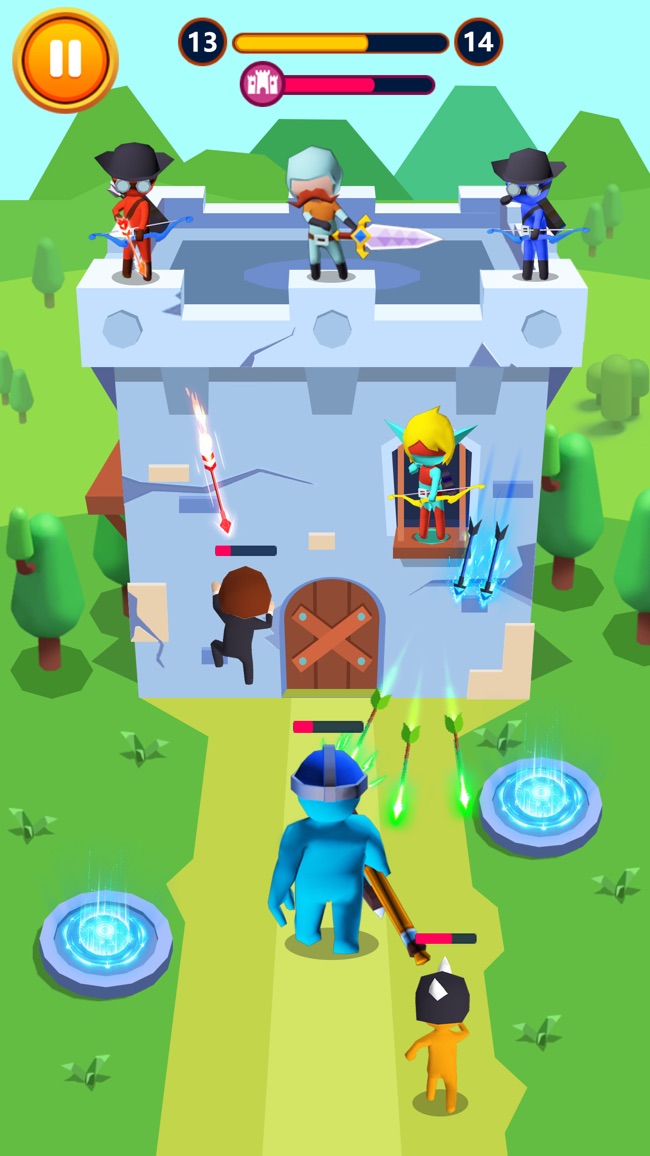Image resolution: width=650 pixels, height=1156 pixels.
Task: Pause the game with the orange button
Action: [65, 59]
